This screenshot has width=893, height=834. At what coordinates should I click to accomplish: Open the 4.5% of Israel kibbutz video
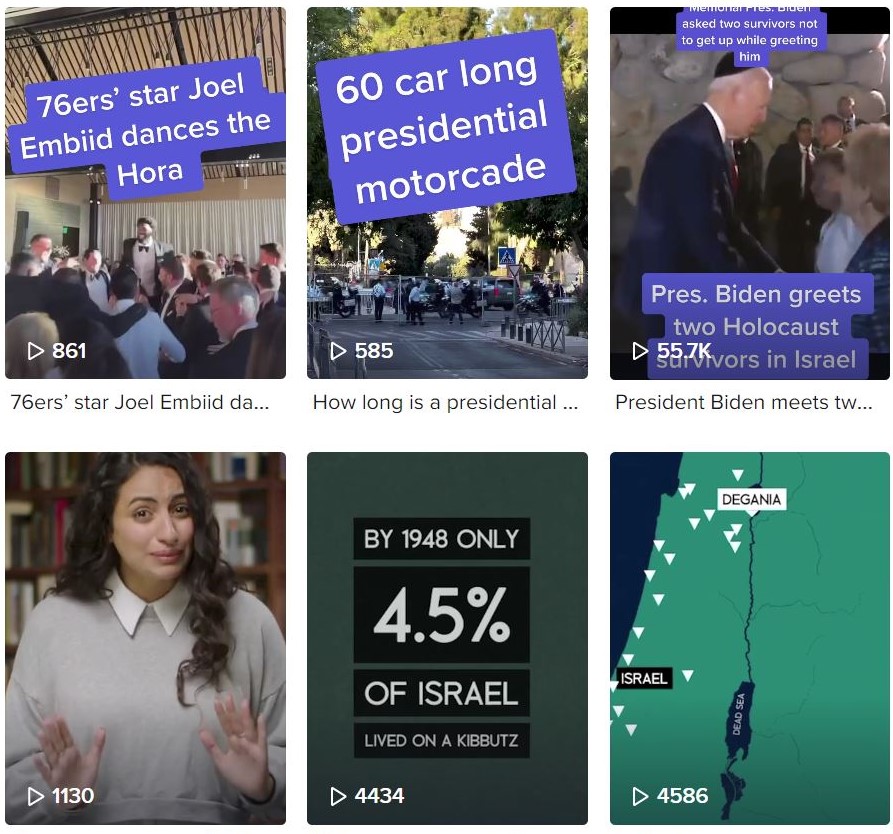tap(447, 640)
